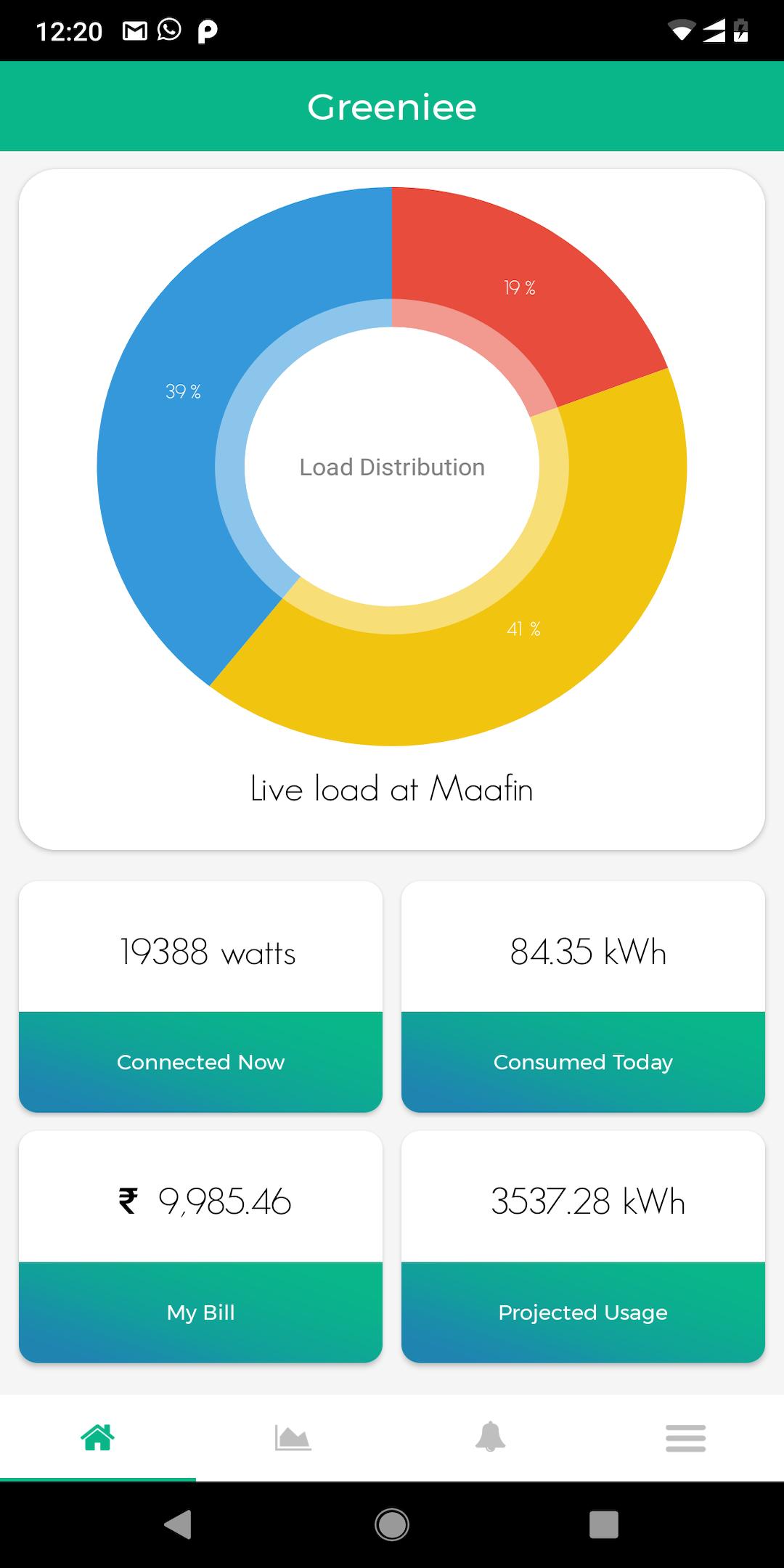
Task: Tap the system home button
Action: [392, 1524]
